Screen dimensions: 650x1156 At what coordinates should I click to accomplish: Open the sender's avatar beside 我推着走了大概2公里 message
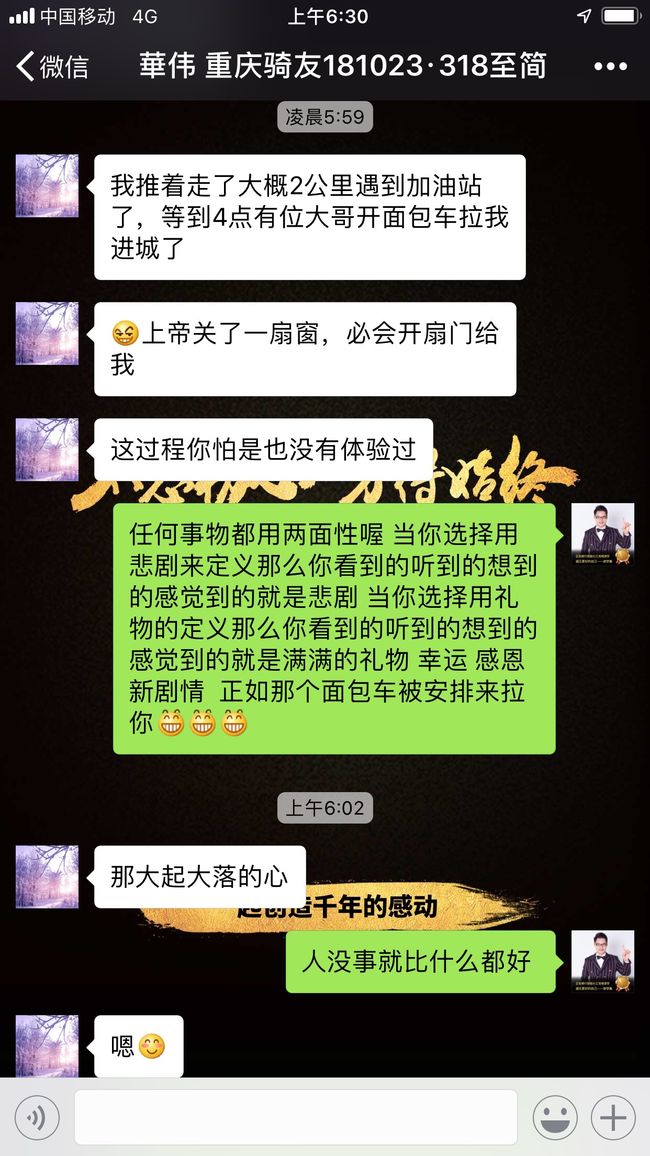(x=47, y=186)
